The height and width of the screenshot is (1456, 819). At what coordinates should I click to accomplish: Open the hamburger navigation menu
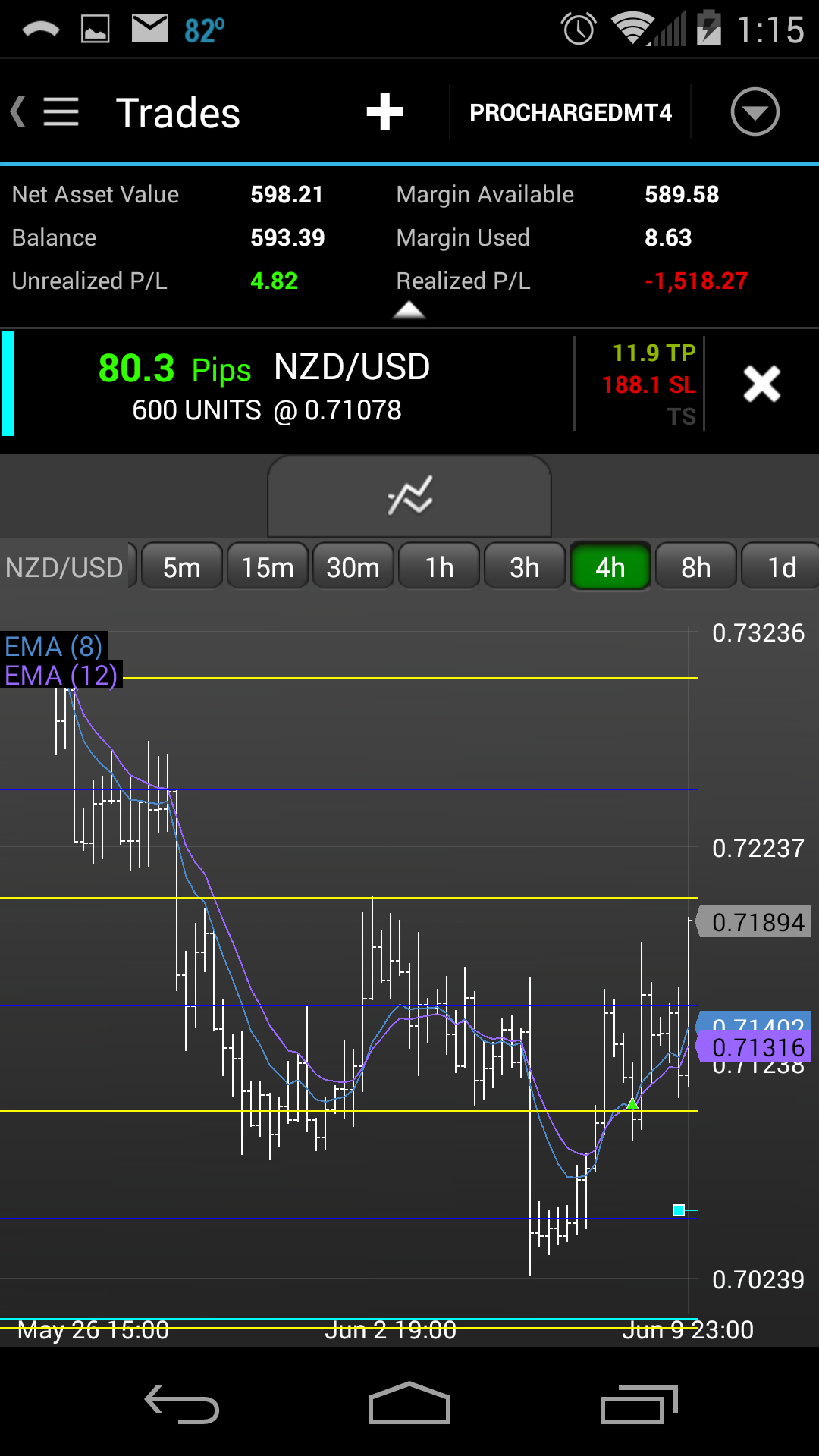(61, 112)
